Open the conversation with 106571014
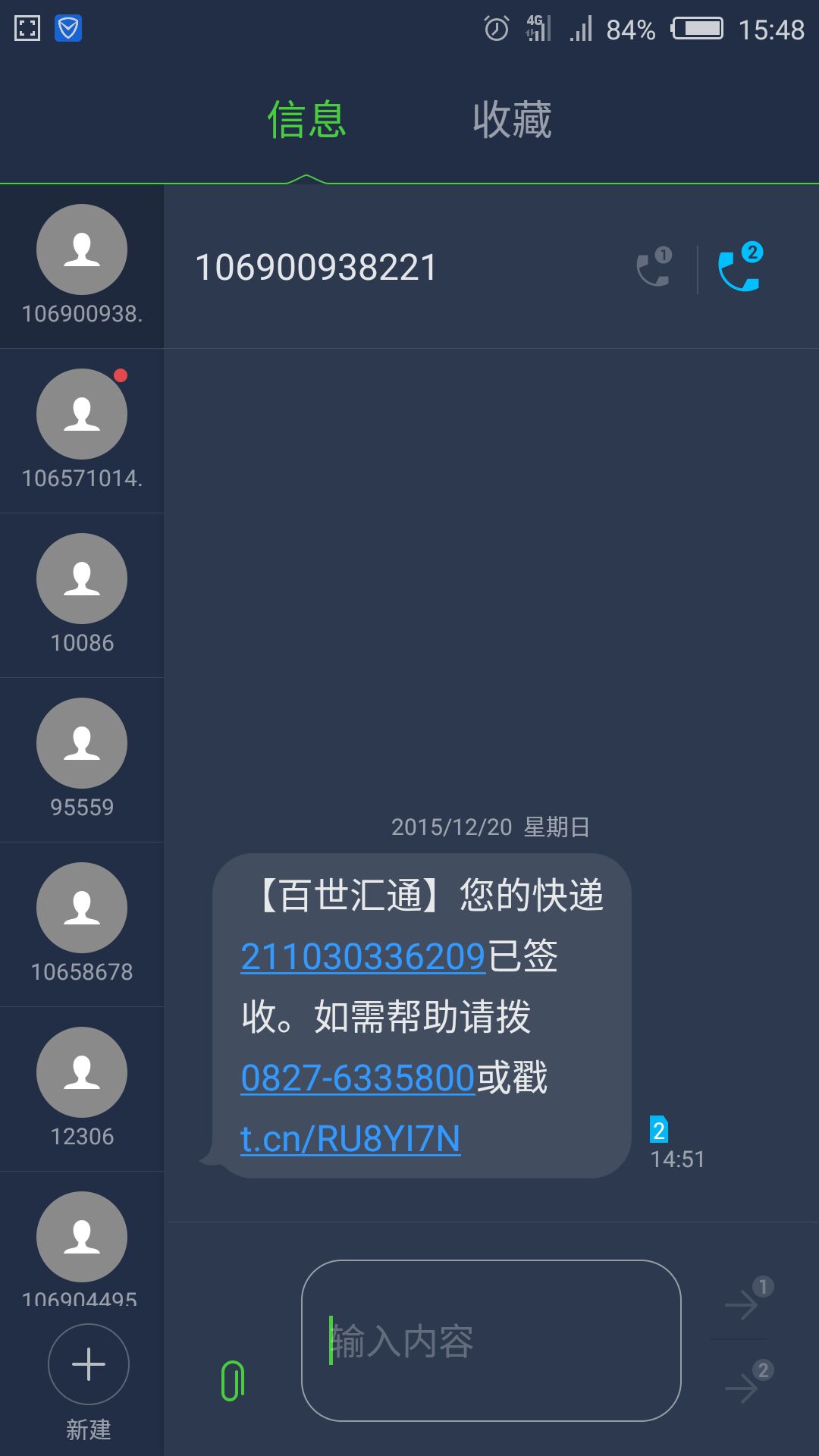This screenshot has height=1456, width=819. pyautogui.click(x=82, y=431)
